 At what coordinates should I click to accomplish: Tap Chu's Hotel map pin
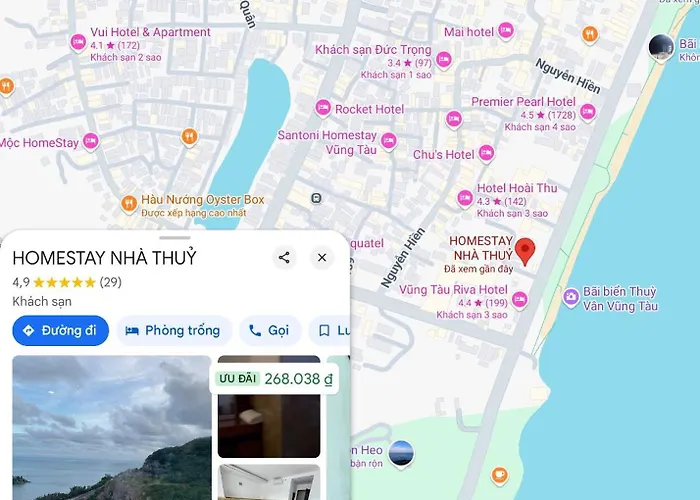(486, 153)
